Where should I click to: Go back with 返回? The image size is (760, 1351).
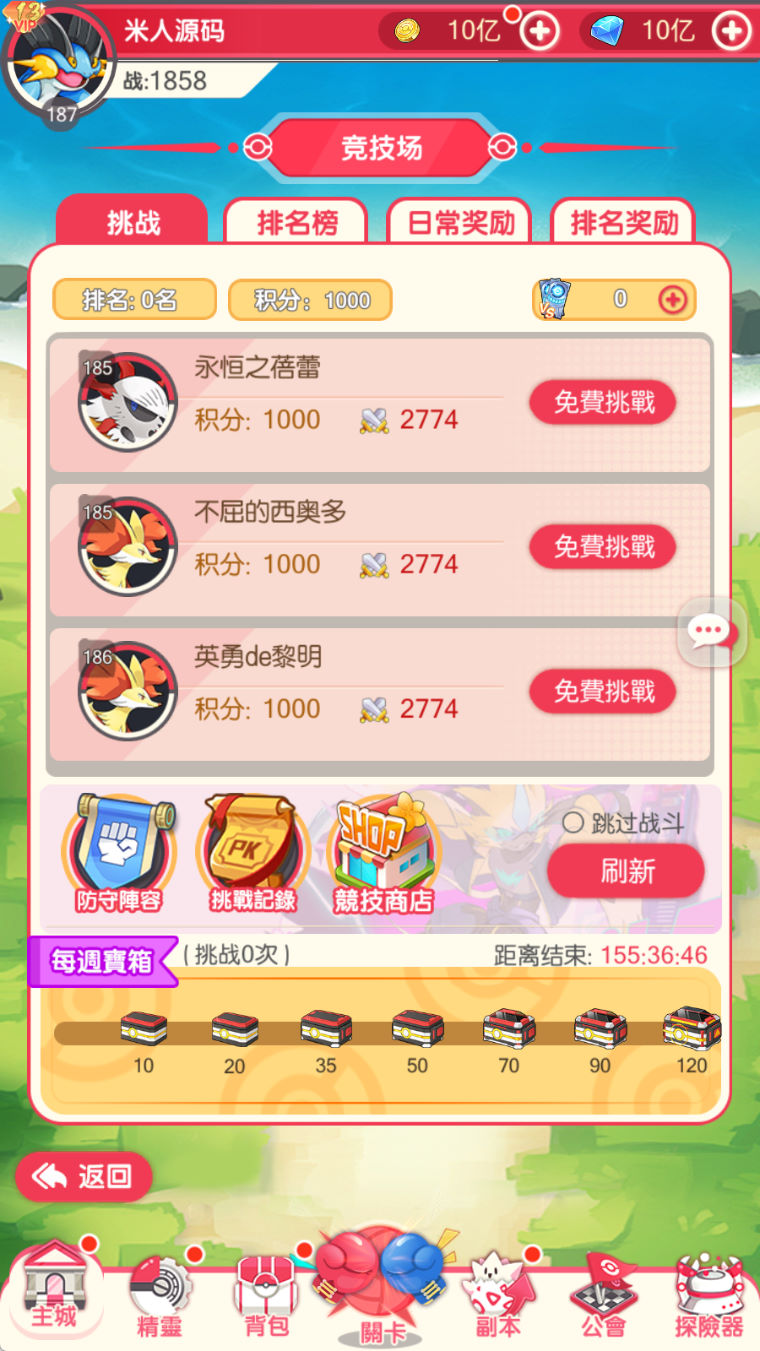84,1177
